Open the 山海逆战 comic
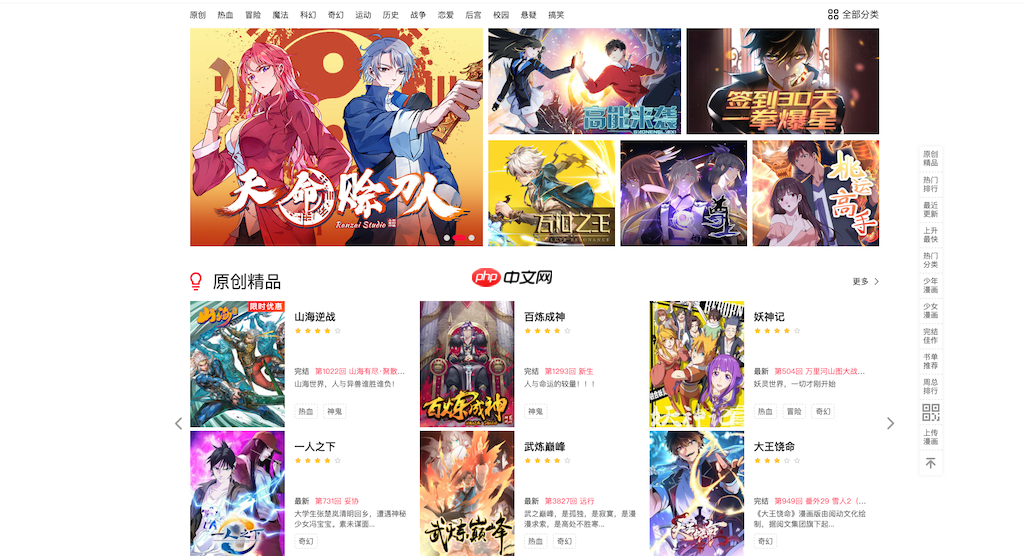Image resolution: width=1024 pixels, height=556 pixels. pos(314,316)
